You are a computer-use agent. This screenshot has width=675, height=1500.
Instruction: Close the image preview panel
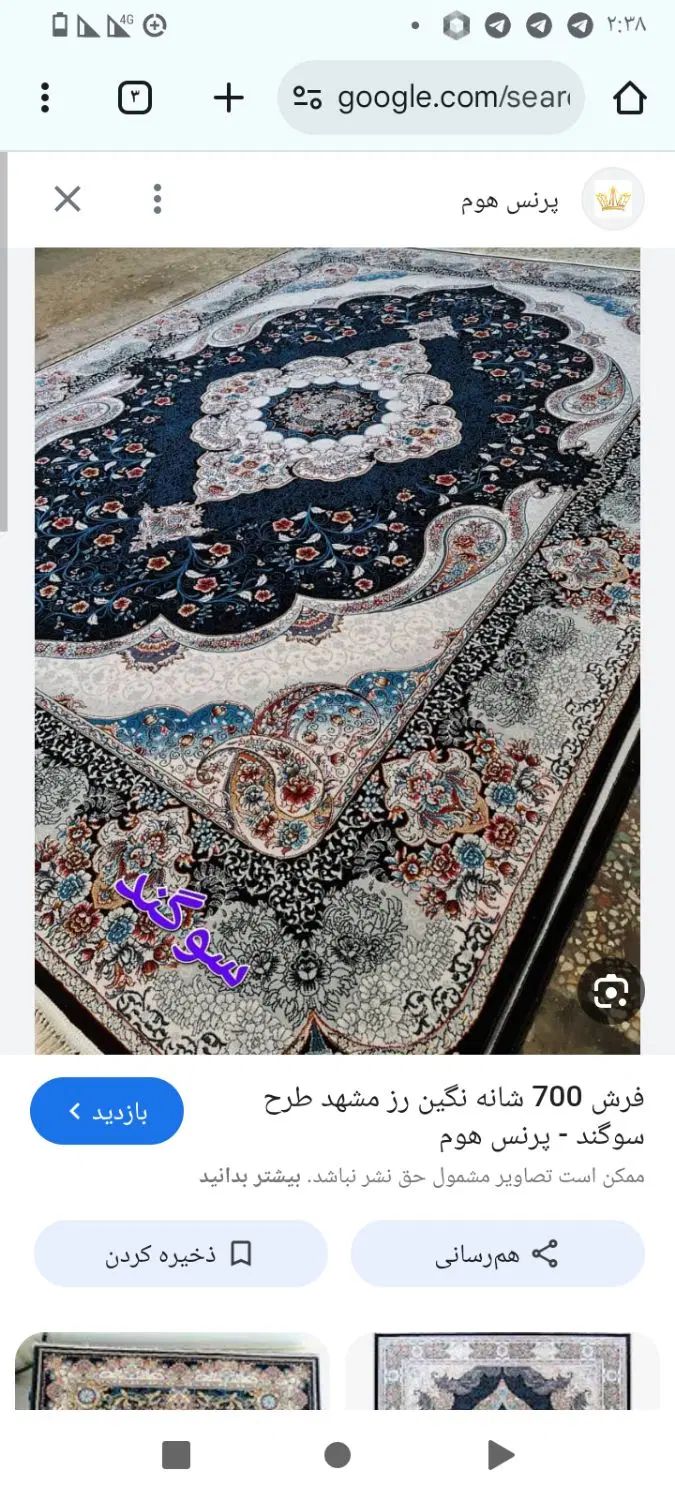[x=67, y=199]
